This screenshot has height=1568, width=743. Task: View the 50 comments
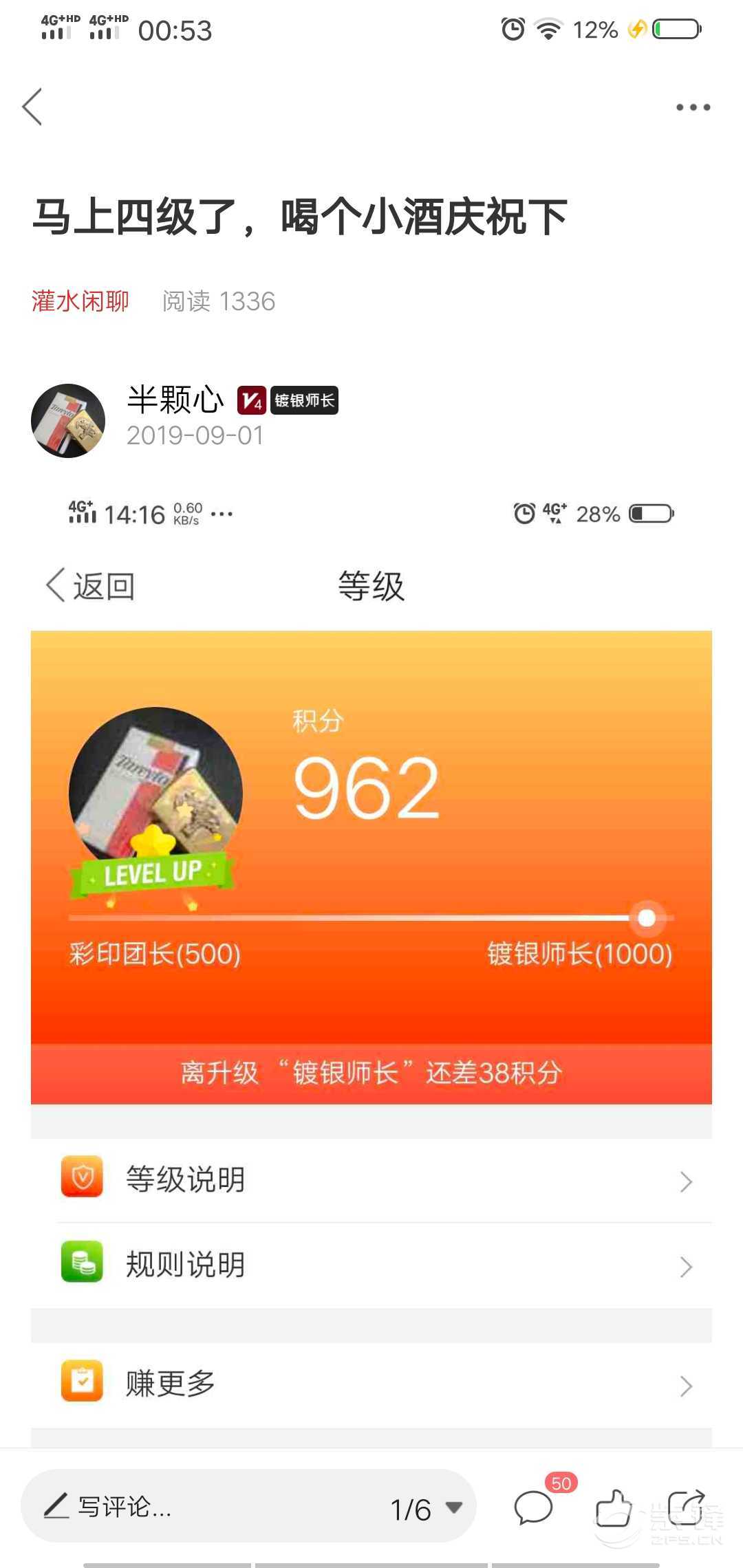[x=535, y=1507]
